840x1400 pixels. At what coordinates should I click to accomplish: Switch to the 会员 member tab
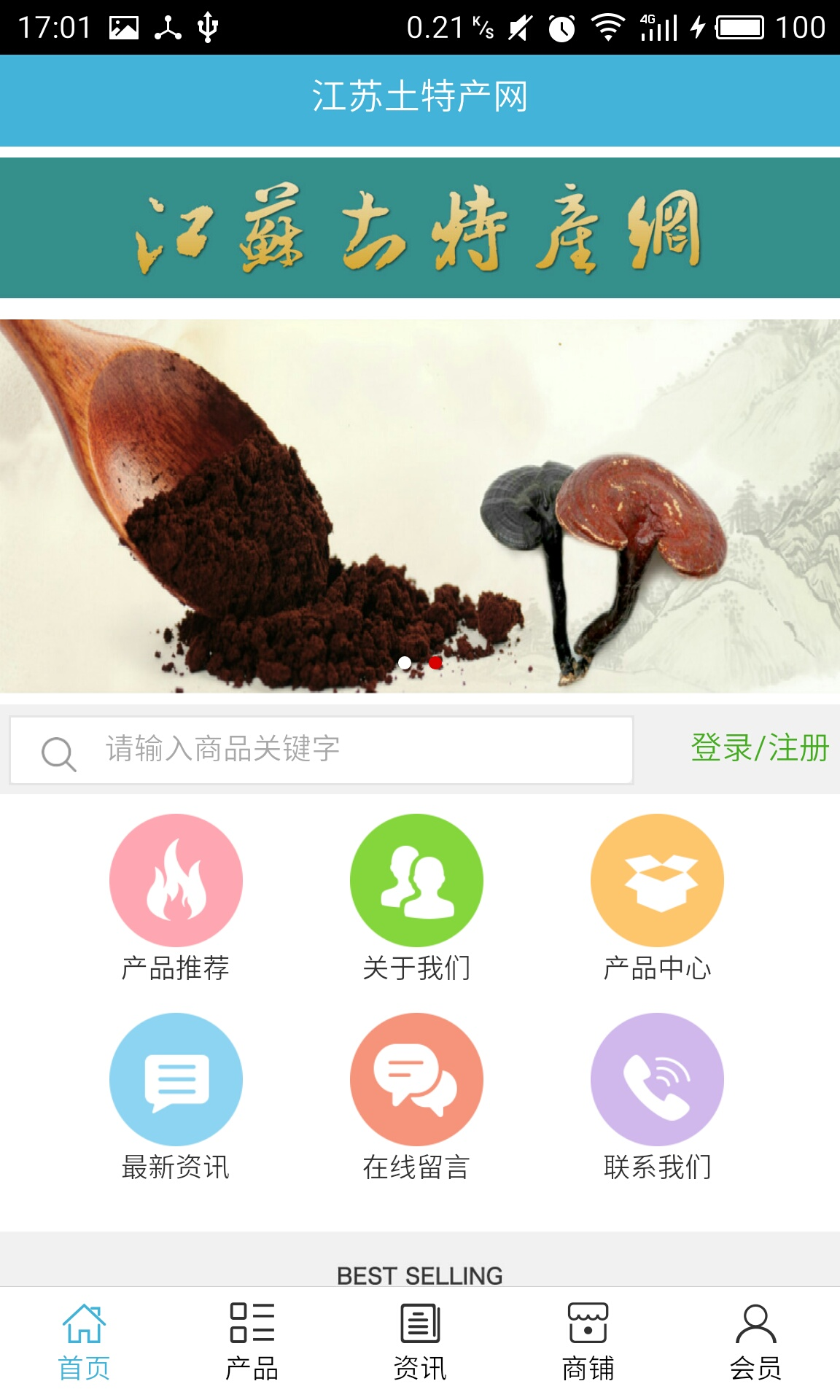(x=756, y=1342)
